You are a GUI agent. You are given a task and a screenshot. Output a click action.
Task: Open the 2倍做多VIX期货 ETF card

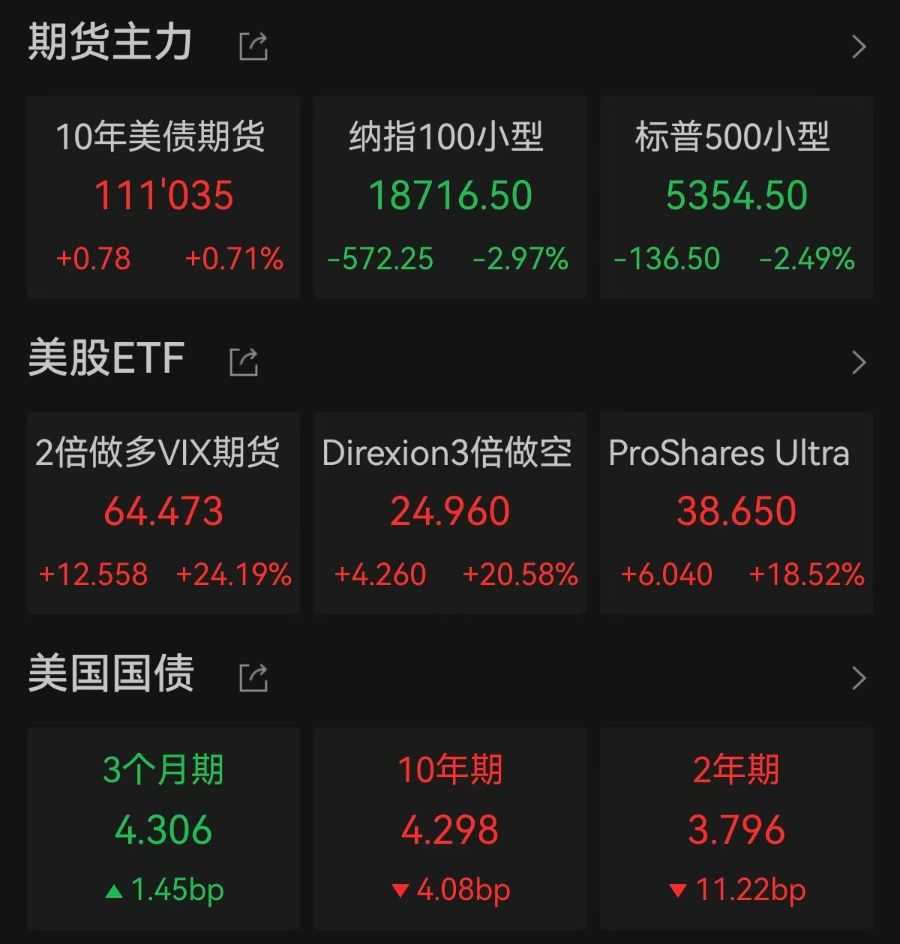tap(164, 512)
